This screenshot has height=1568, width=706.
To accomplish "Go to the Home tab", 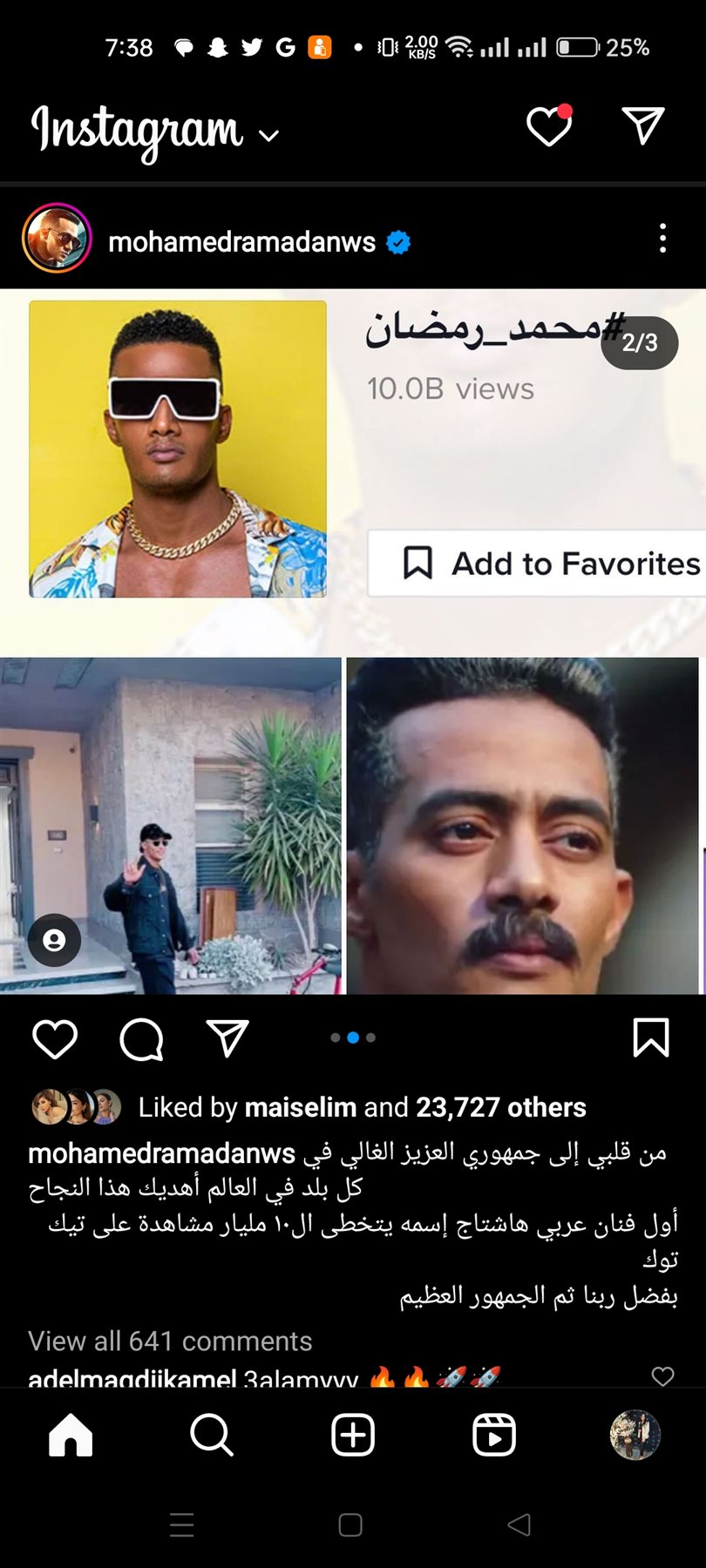I will [71, 1435].
